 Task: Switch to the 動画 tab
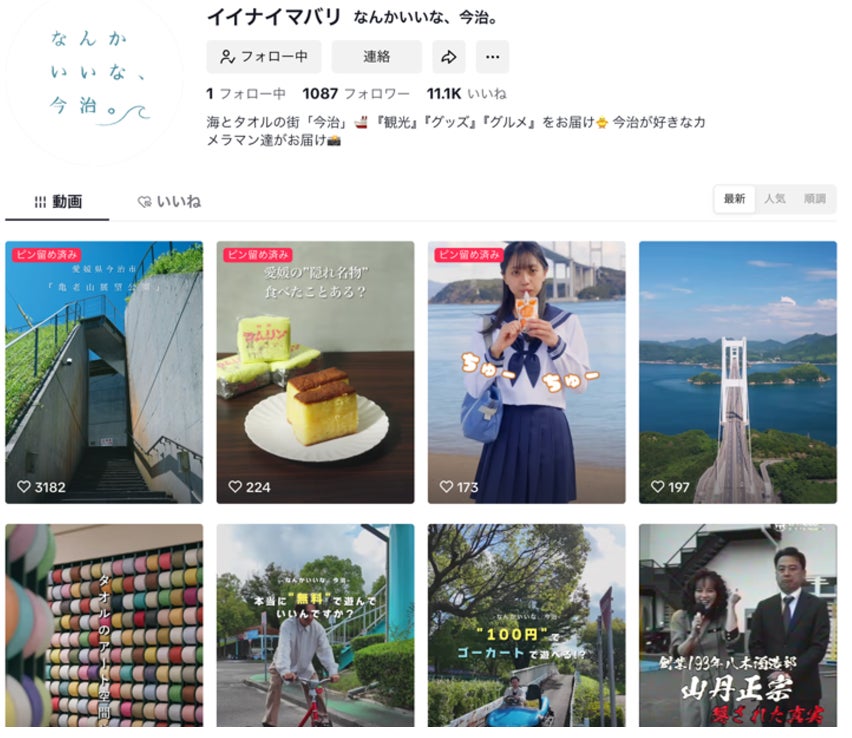(58, 202)
